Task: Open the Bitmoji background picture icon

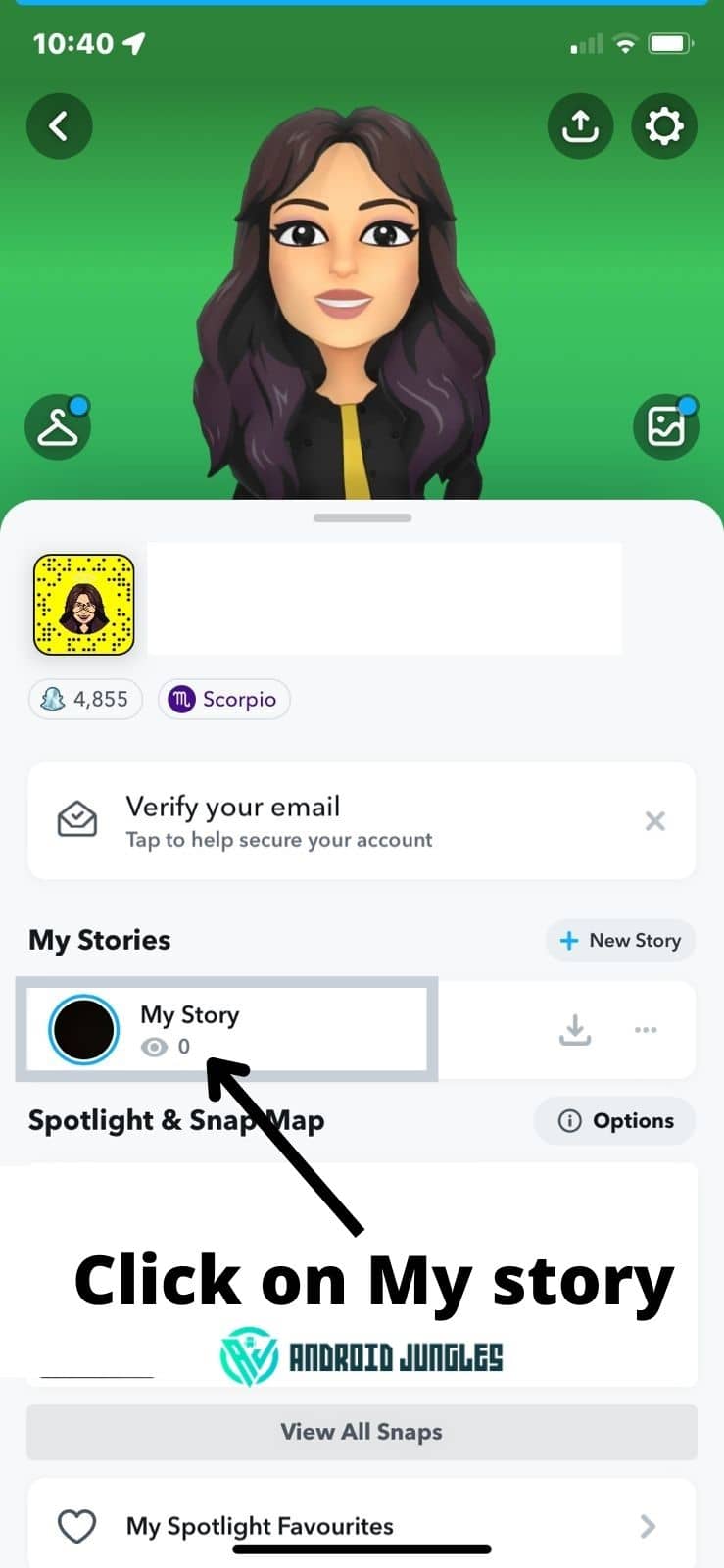Action: [666, 427]
